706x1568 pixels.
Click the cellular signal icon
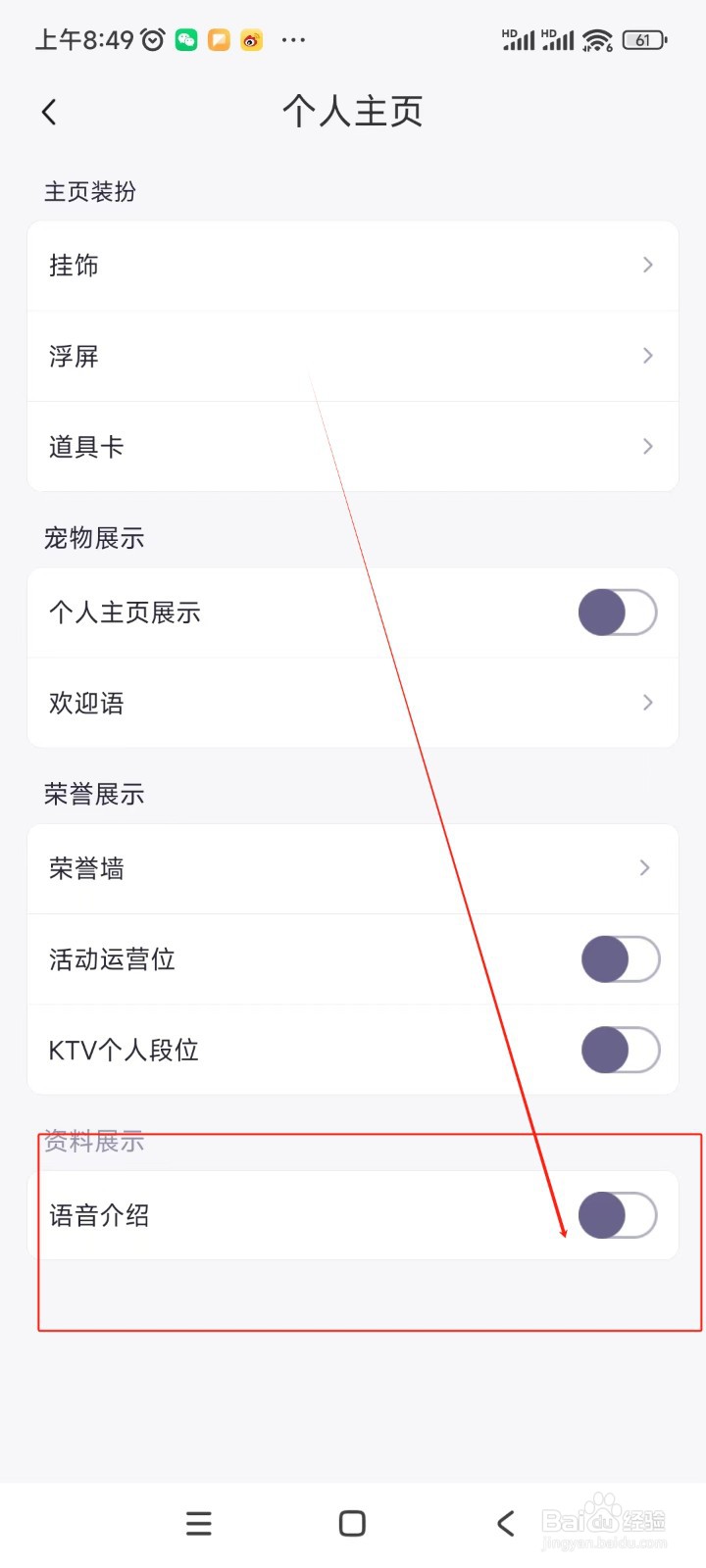[x=518, y=39]
